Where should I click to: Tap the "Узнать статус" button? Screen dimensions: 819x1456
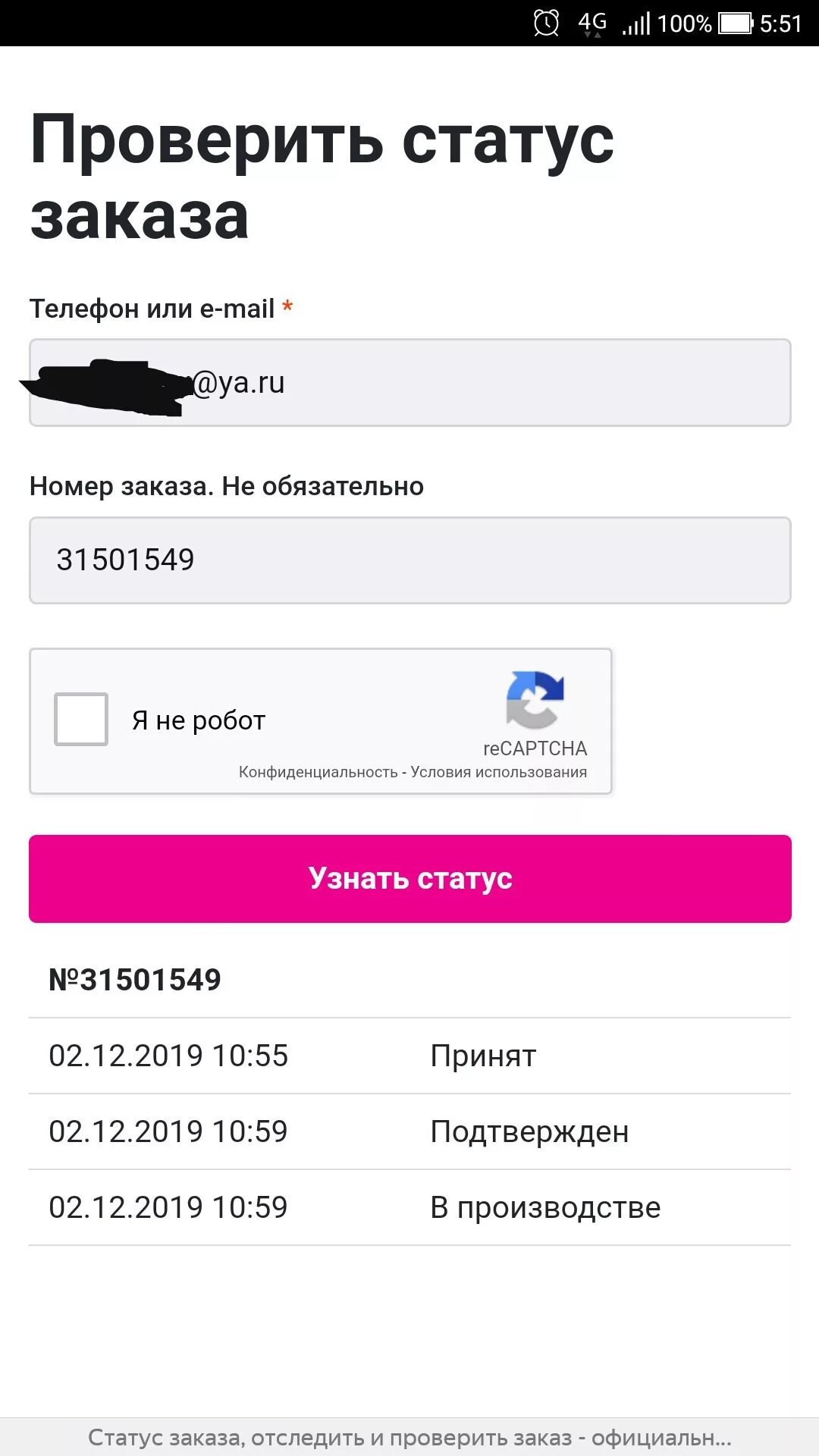pos(409,879)
